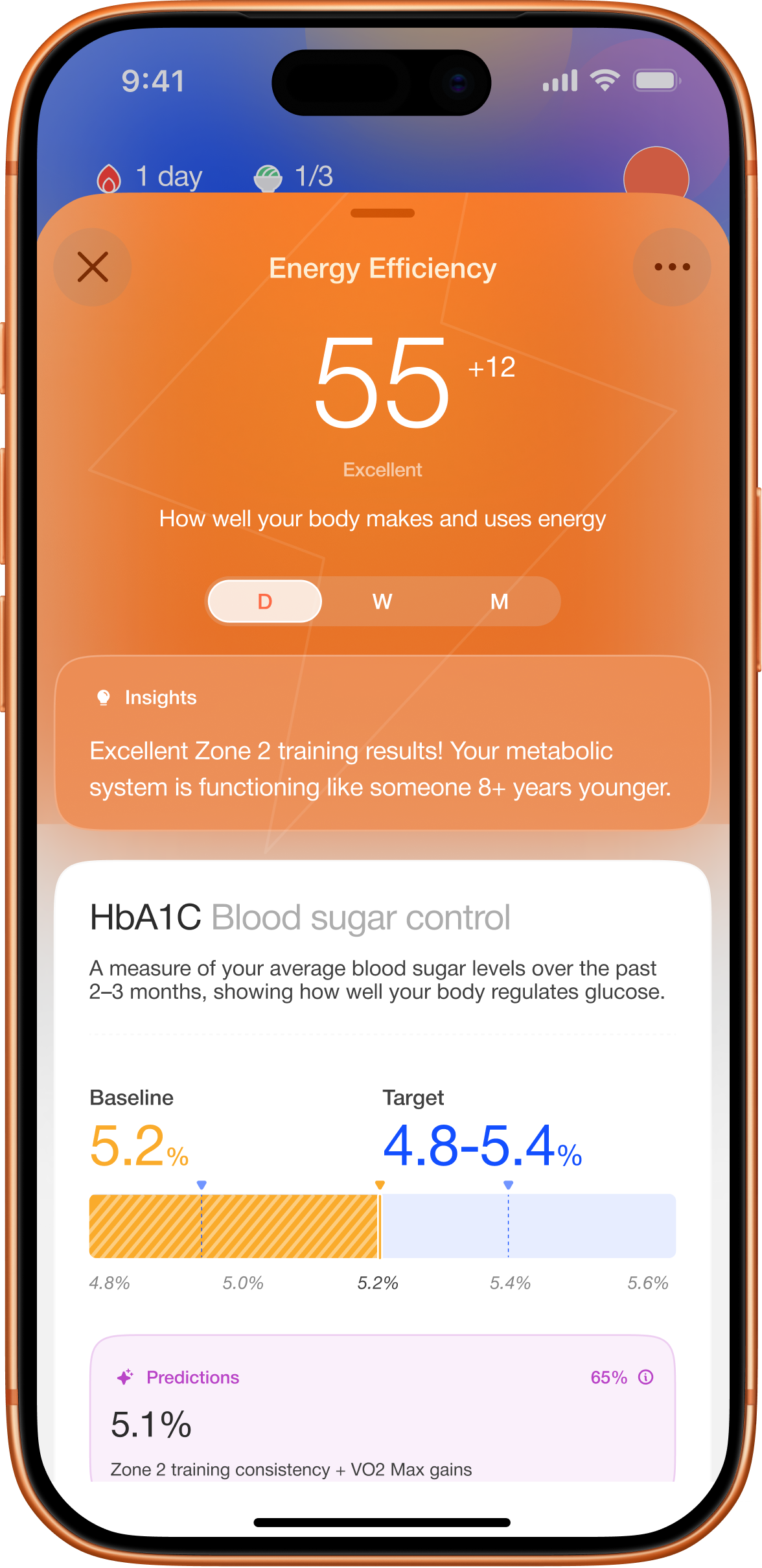Switch to the M monthly view
Viewport: 762px width, 1568px height.
point(499,602)
